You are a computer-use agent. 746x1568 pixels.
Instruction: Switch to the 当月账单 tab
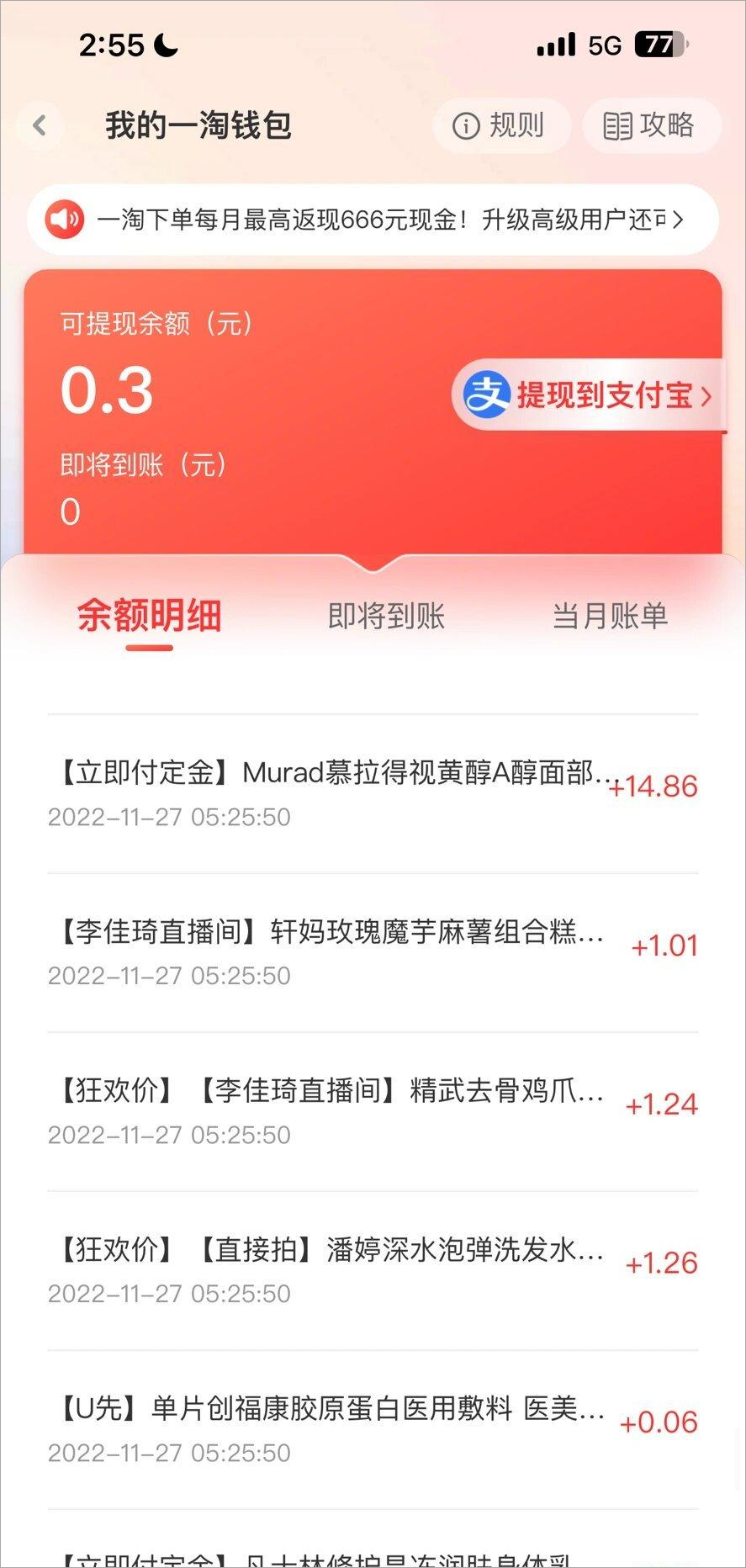click(x=610, y=616)
